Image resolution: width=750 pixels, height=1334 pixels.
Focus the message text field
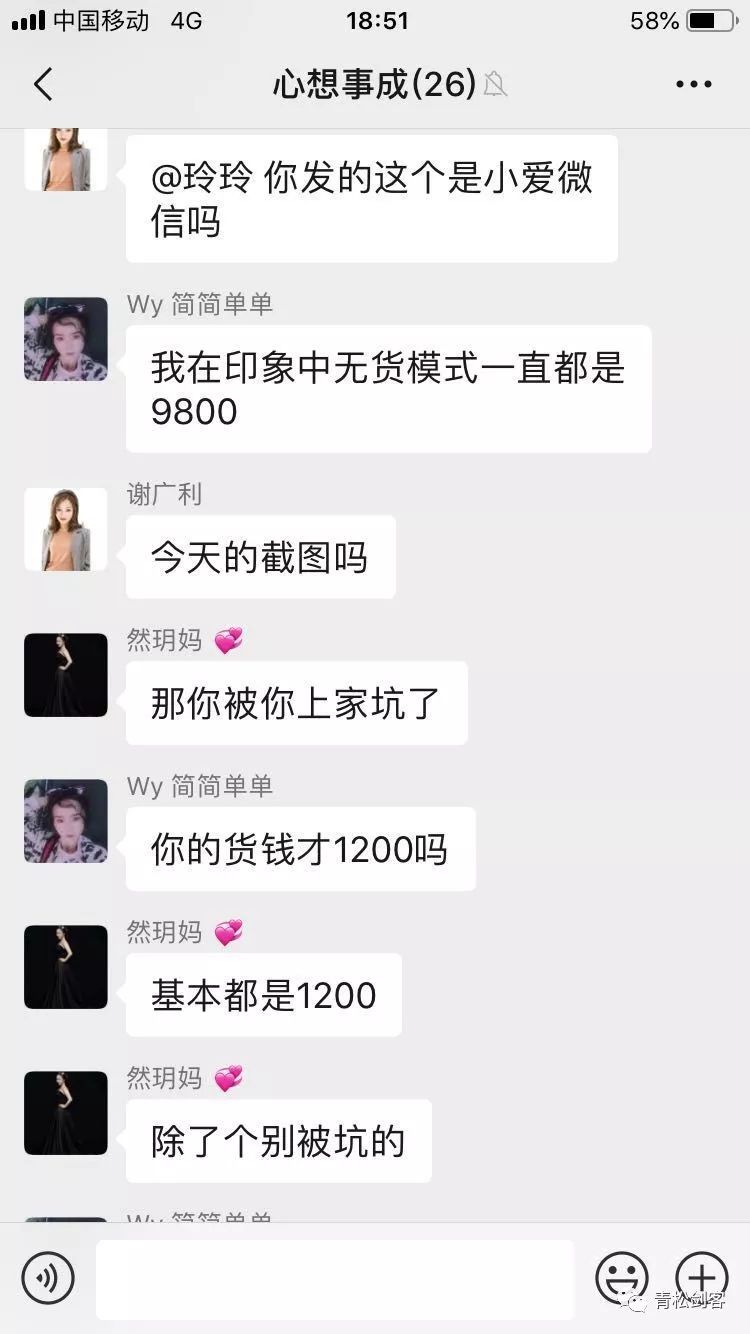[x=335, y=1279]
